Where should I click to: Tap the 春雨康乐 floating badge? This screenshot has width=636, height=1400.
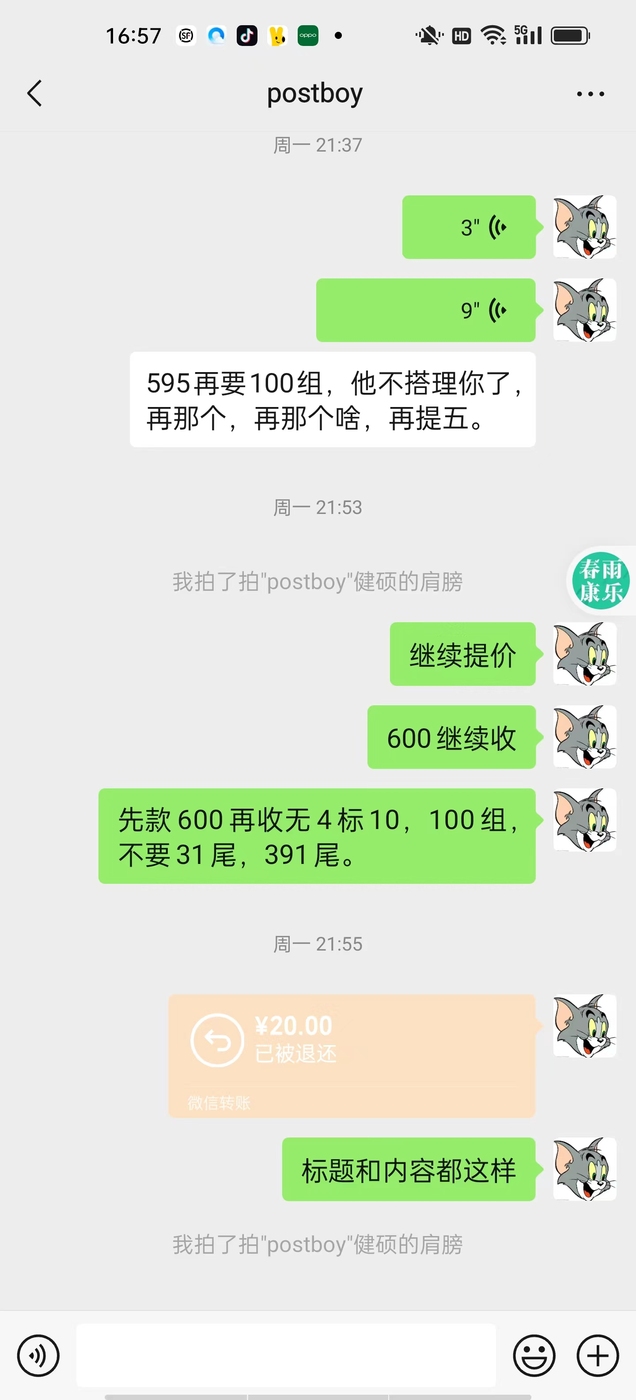tap(602, 580)
